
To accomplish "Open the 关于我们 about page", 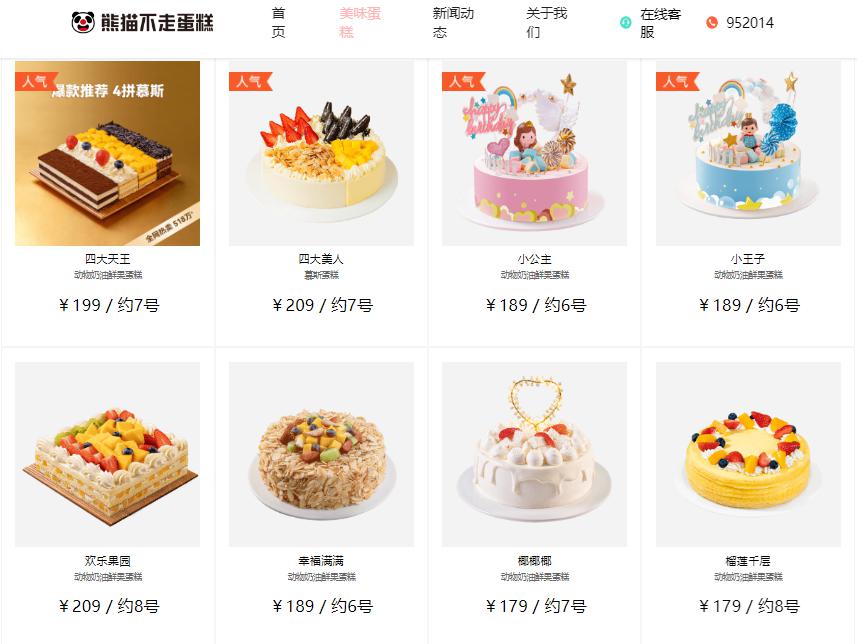I will (546, 22).
